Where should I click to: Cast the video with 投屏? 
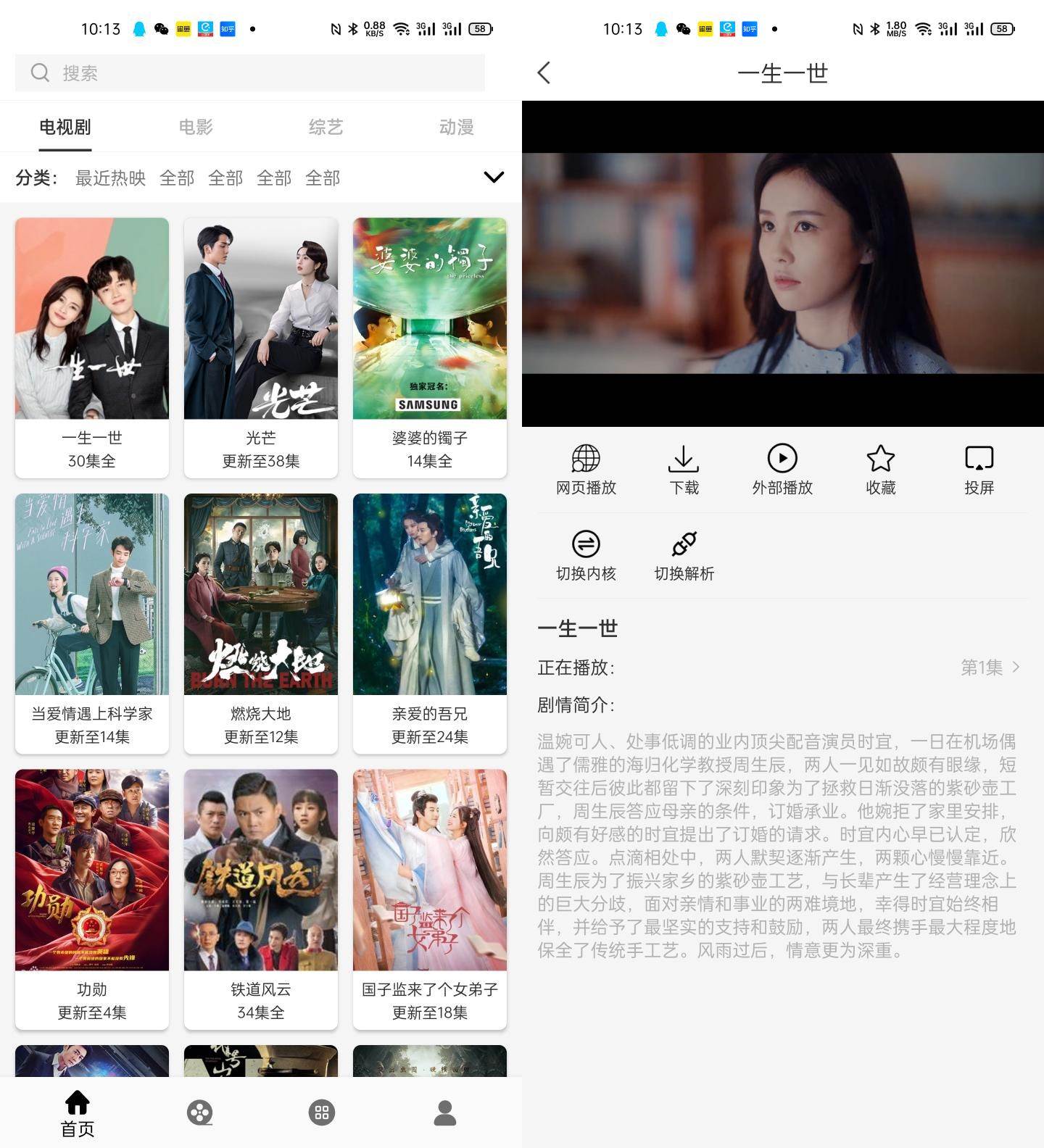[979, 470]
